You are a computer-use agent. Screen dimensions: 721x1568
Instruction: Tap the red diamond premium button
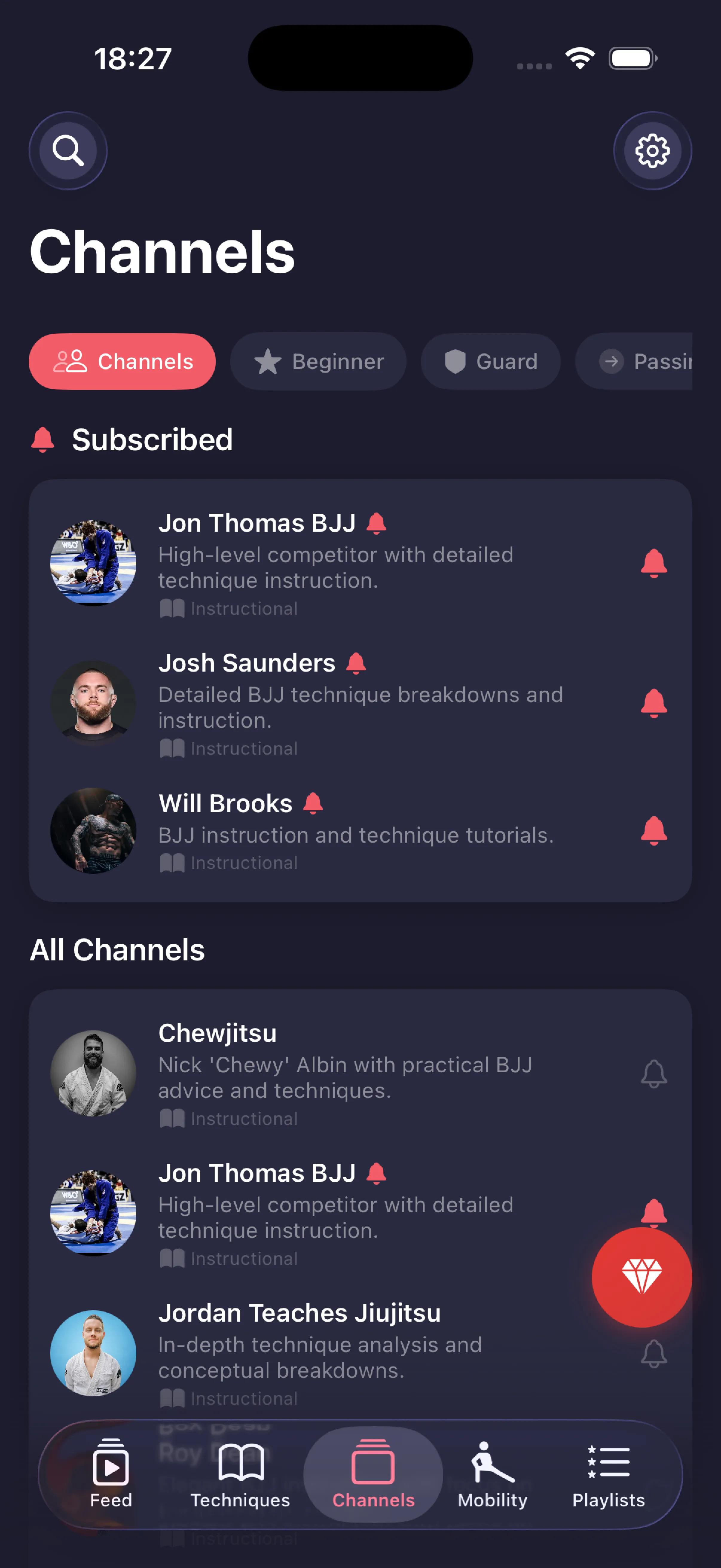641,1276
